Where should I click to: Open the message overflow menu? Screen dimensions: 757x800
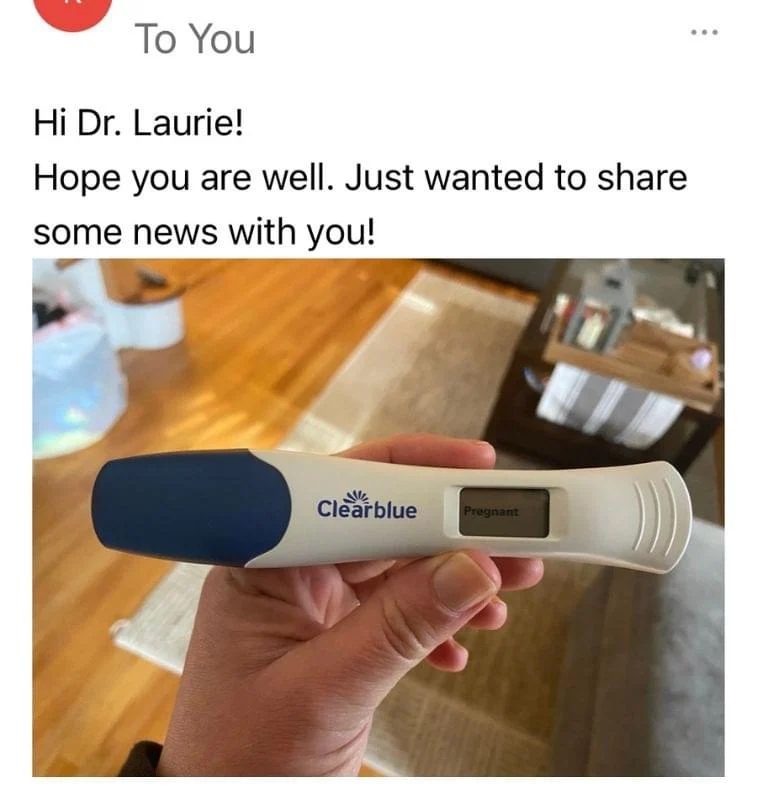pyautogui.click(x=704, y=32)
